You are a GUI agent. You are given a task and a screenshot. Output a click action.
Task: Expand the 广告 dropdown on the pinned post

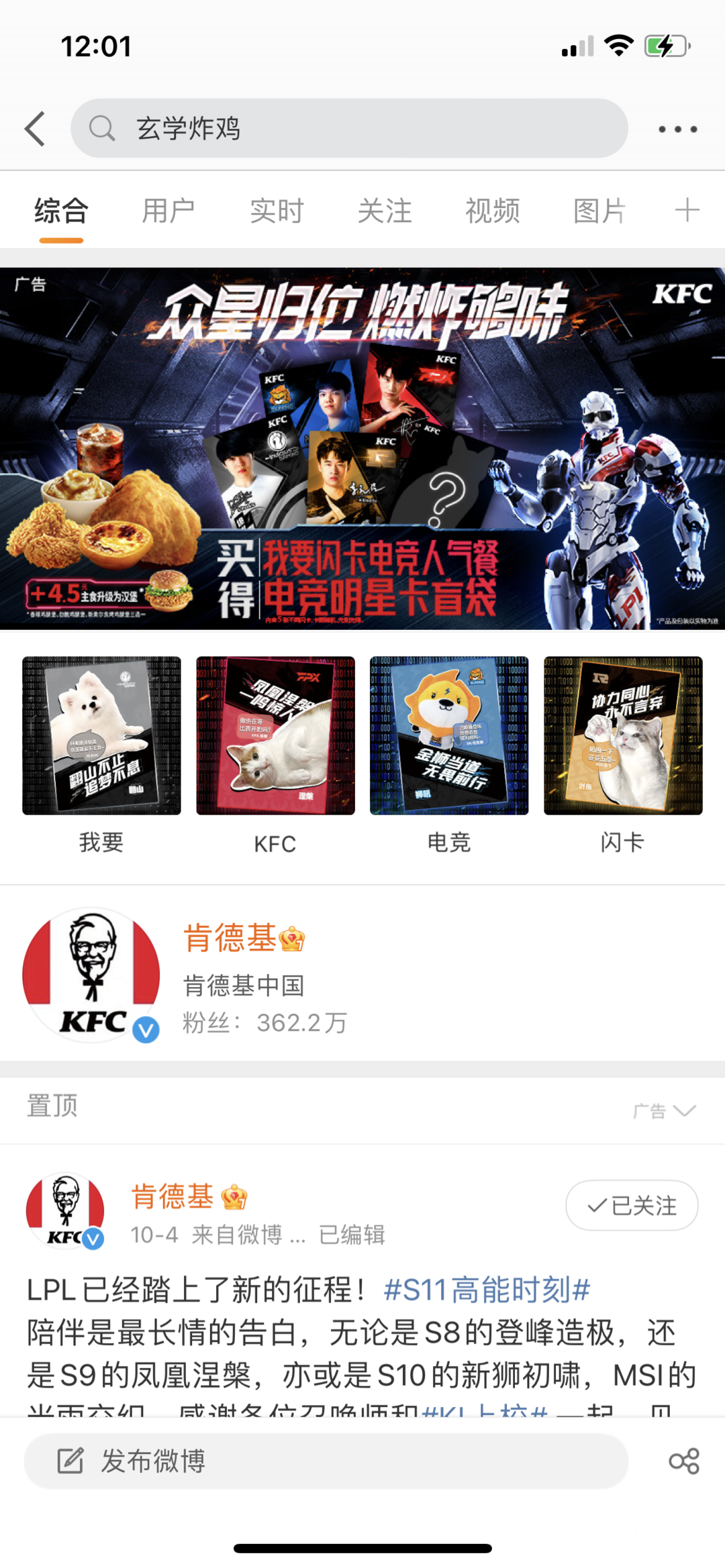[x=664, y=1110]
